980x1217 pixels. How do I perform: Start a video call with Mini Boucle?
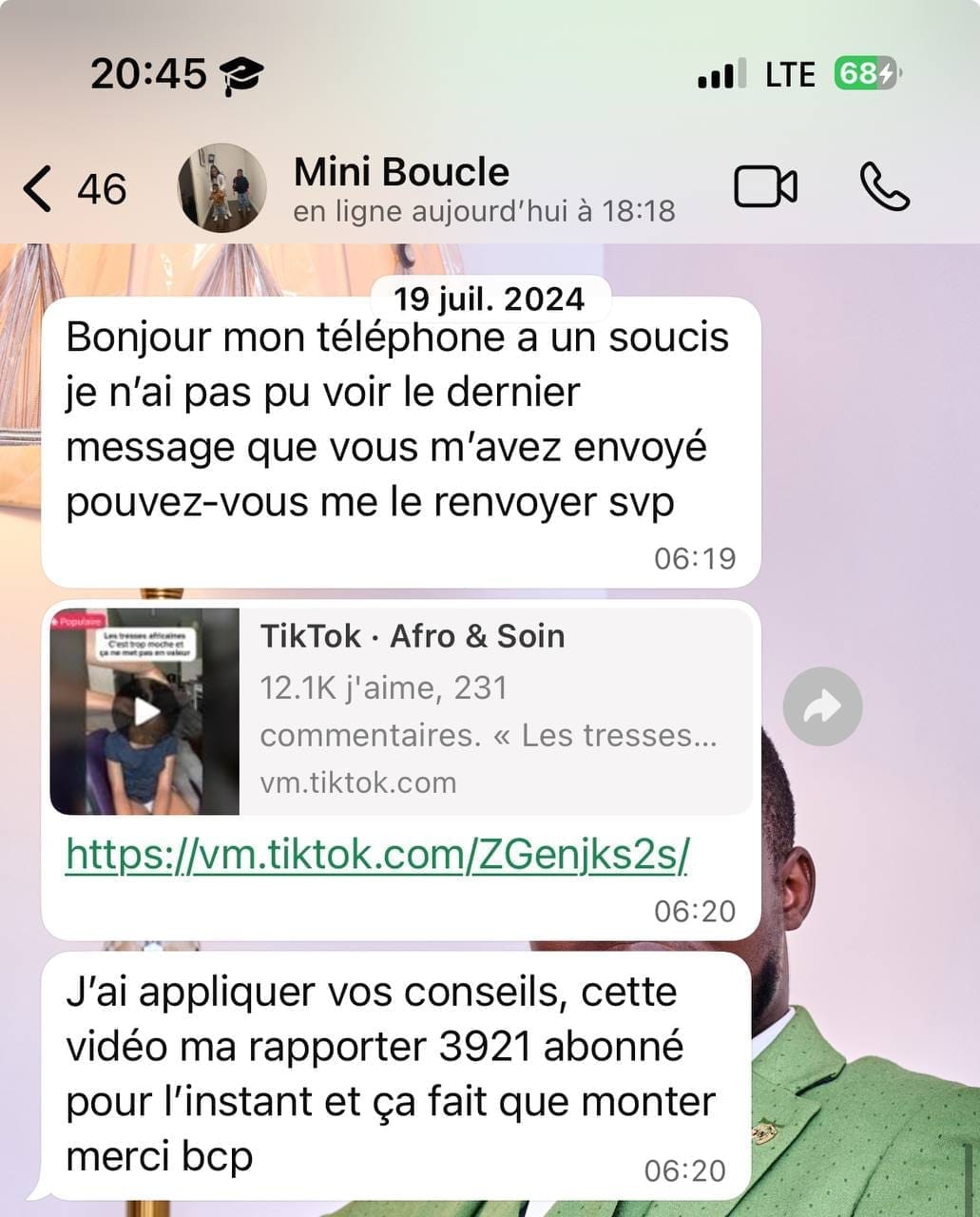pos(765,186)
